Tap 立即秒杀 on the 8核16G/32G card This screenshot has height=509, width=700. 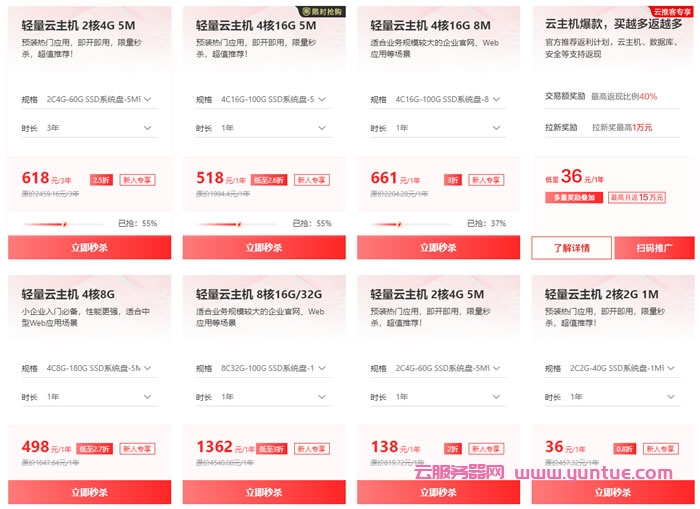tap(264, 492)
